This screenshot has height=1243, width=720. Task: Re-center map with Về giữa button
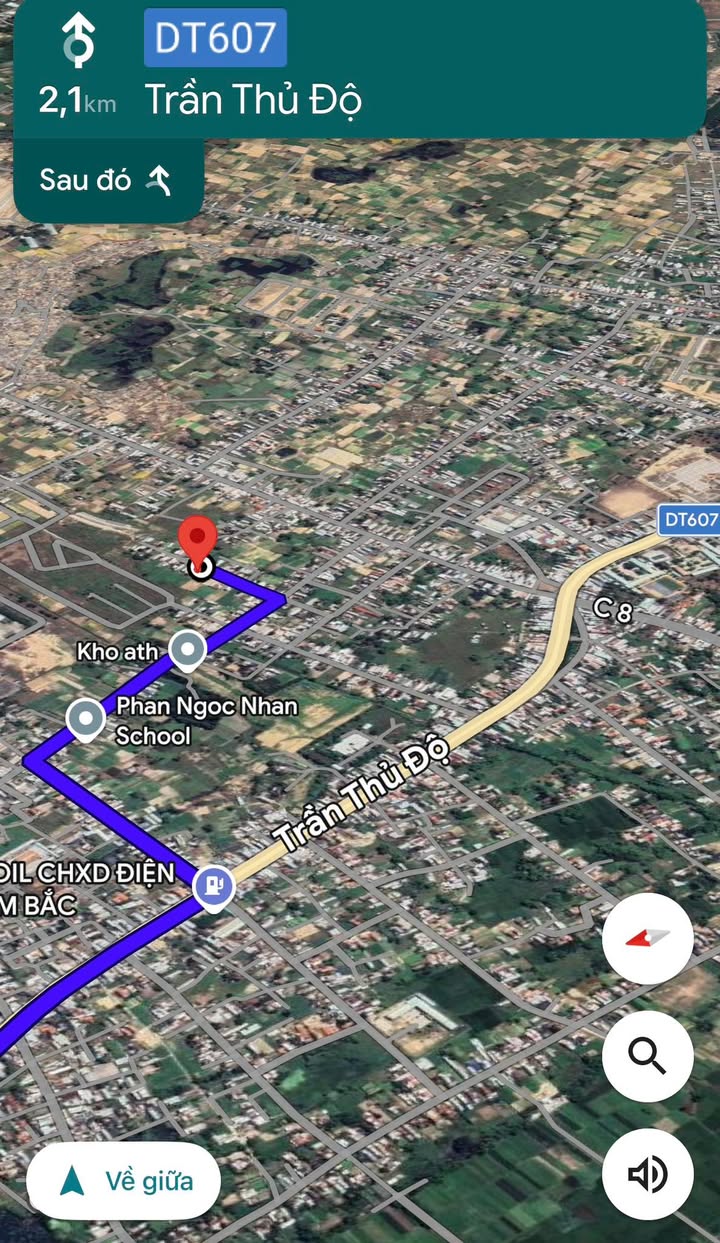124,1181
